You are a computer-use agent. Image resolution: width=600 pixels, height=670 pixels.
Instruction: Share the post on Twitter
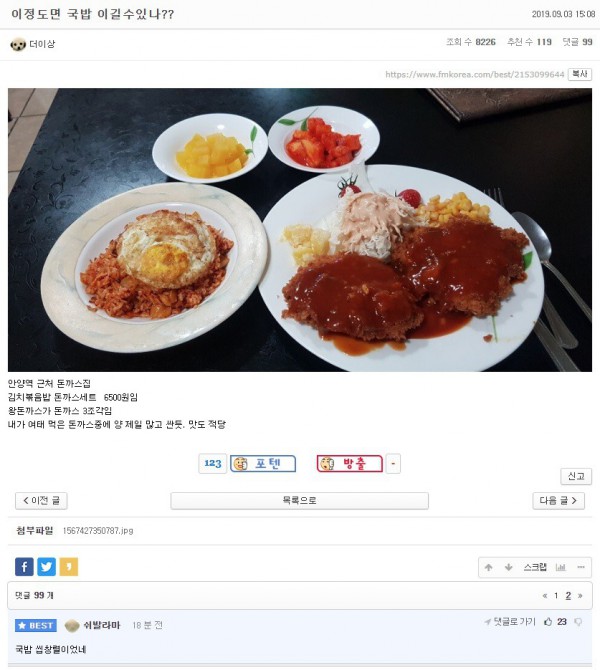coord(47,567)
